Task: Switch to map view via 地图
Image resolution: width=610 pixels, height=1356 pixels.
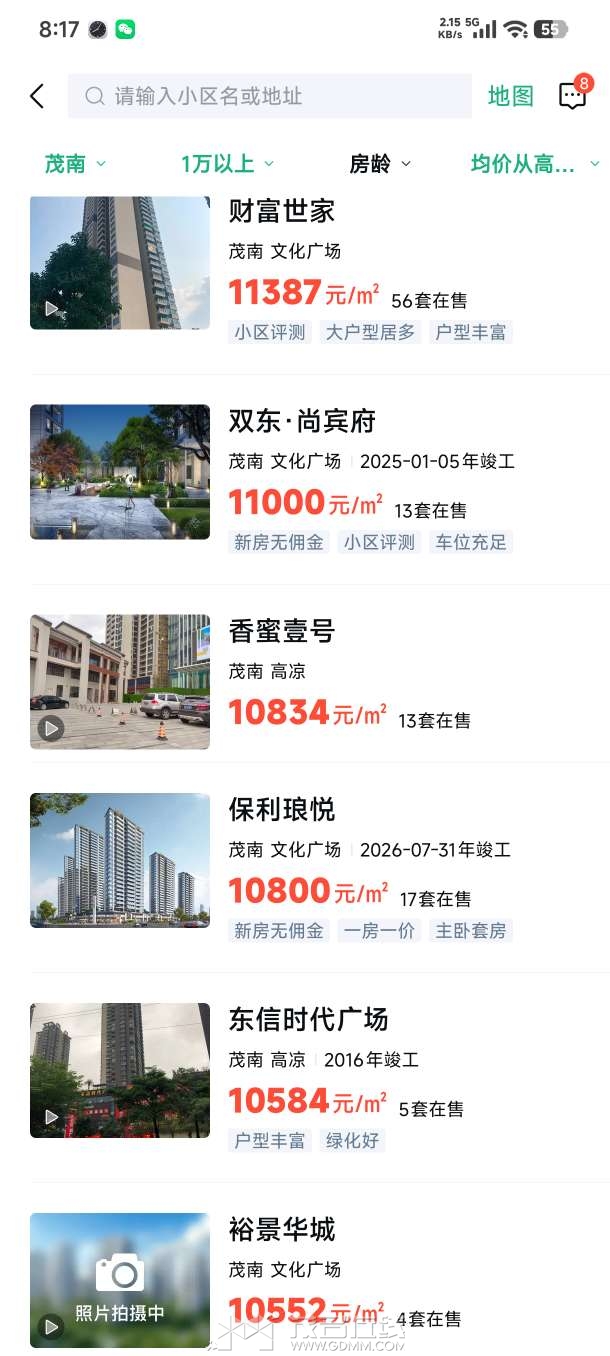Action: click(510, 96)
